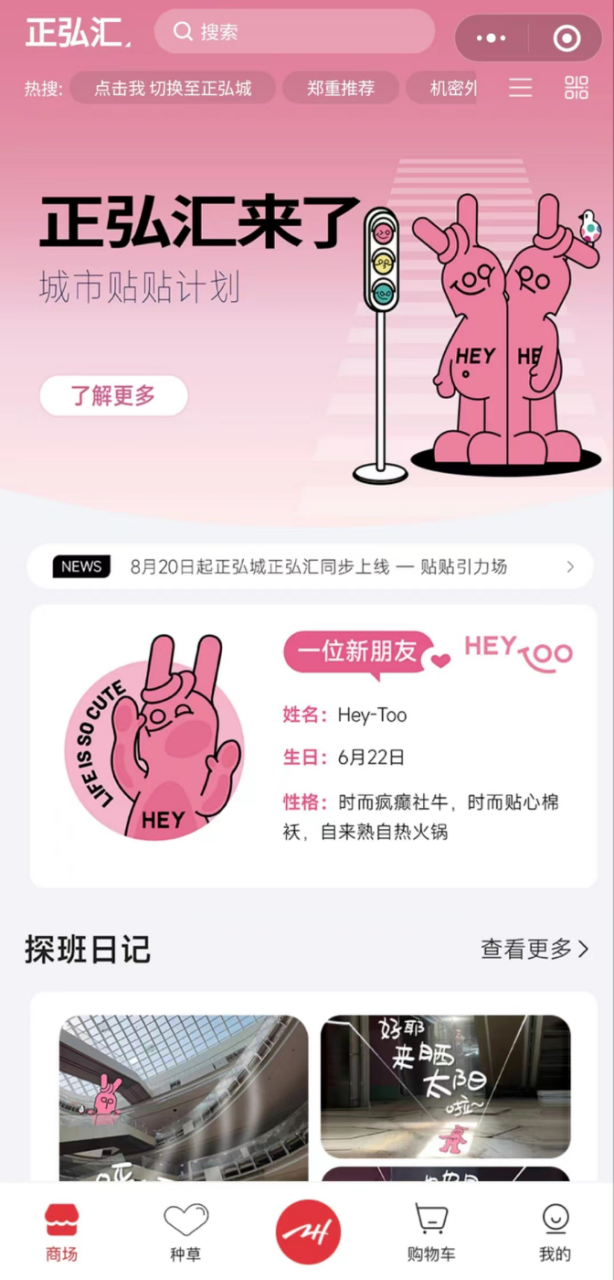Tap the 了解更多 button
This screenshot has width=614, height=1280.
coord(113,395)
